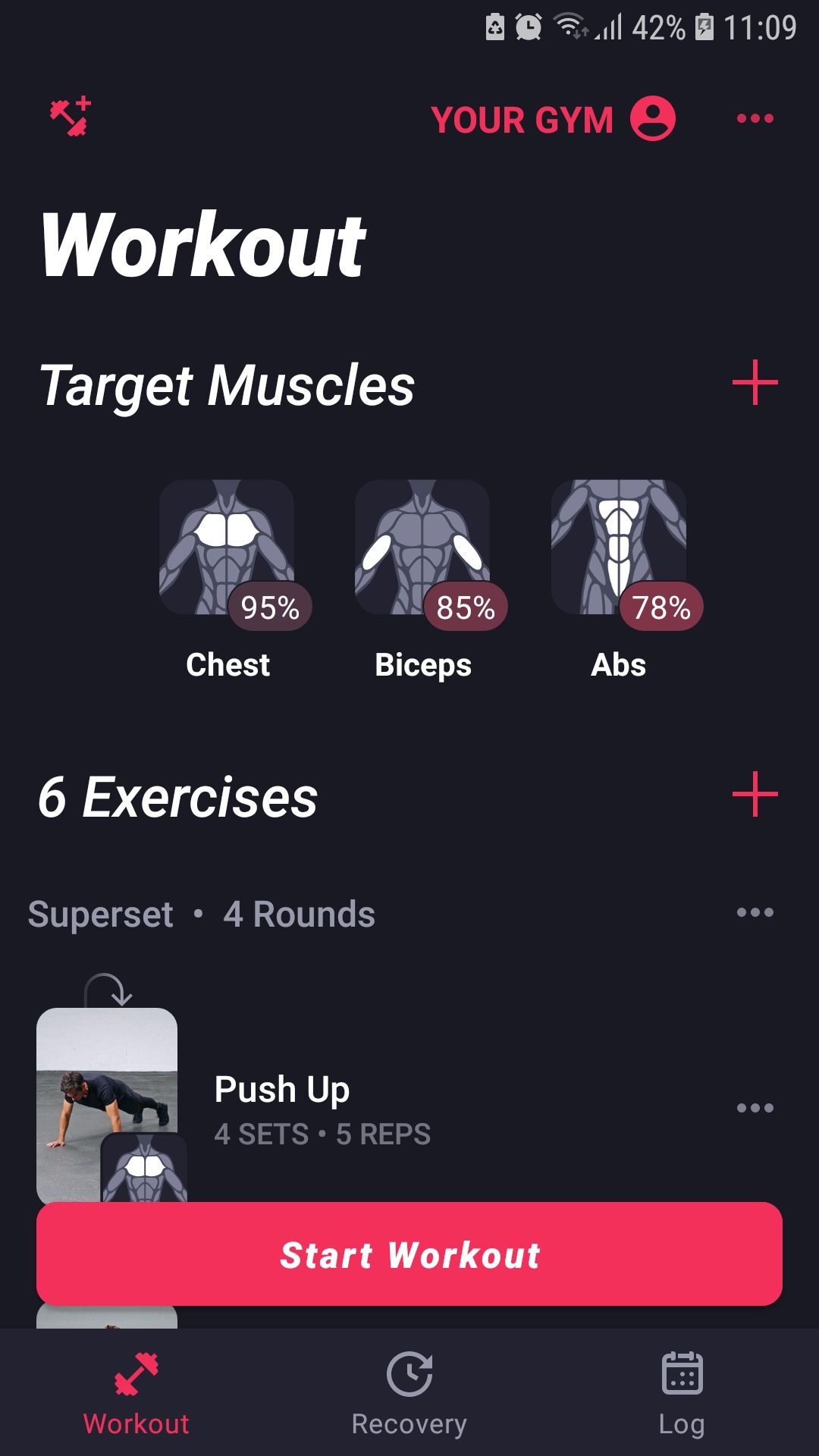Screen dimensions: 819x1456
Task: Open the Superset options menu
Action: click(755, 912)
